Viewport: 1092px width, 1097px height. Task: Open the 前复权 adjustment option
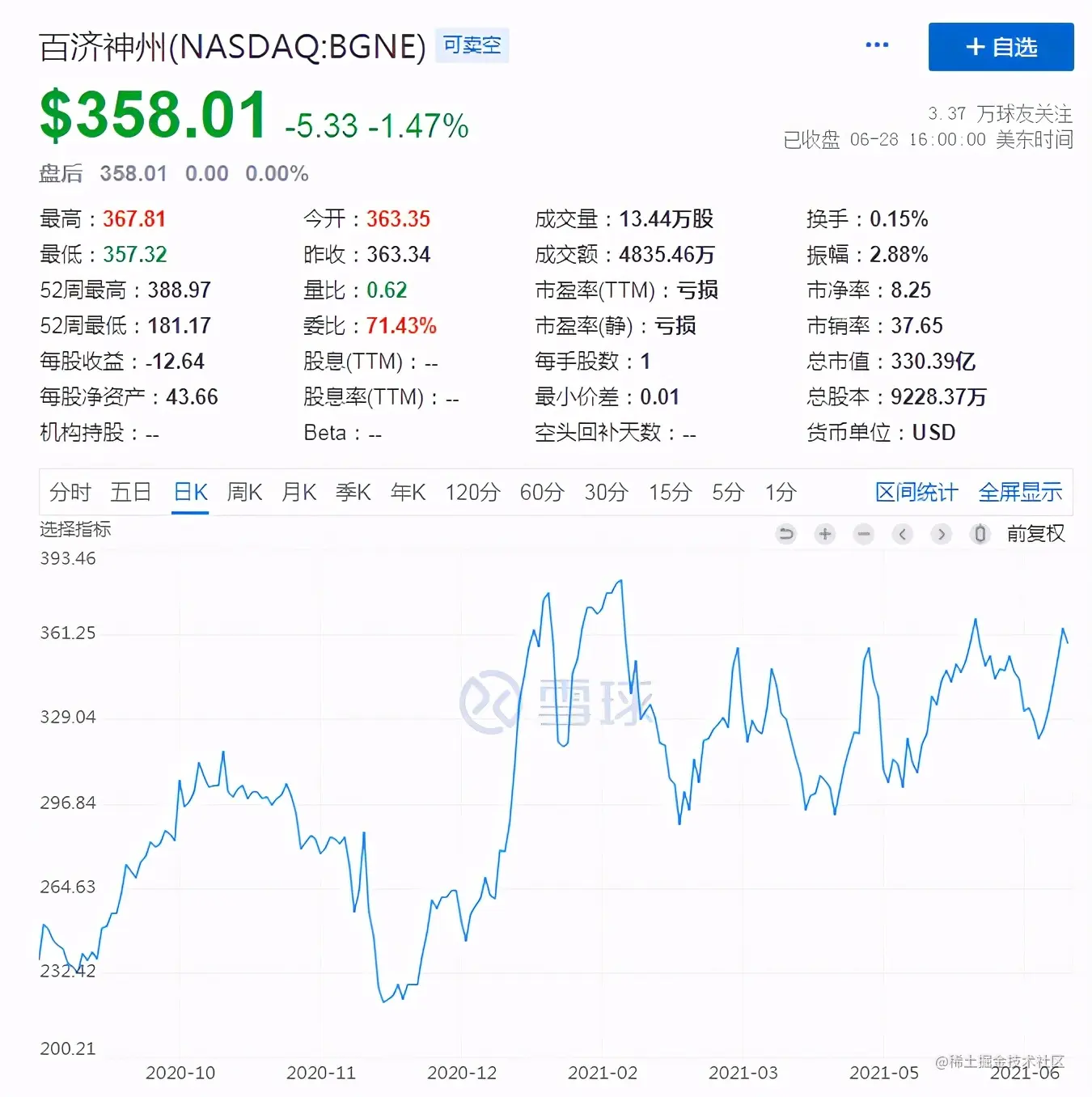pyautogui.click(x=1035, y=534)
